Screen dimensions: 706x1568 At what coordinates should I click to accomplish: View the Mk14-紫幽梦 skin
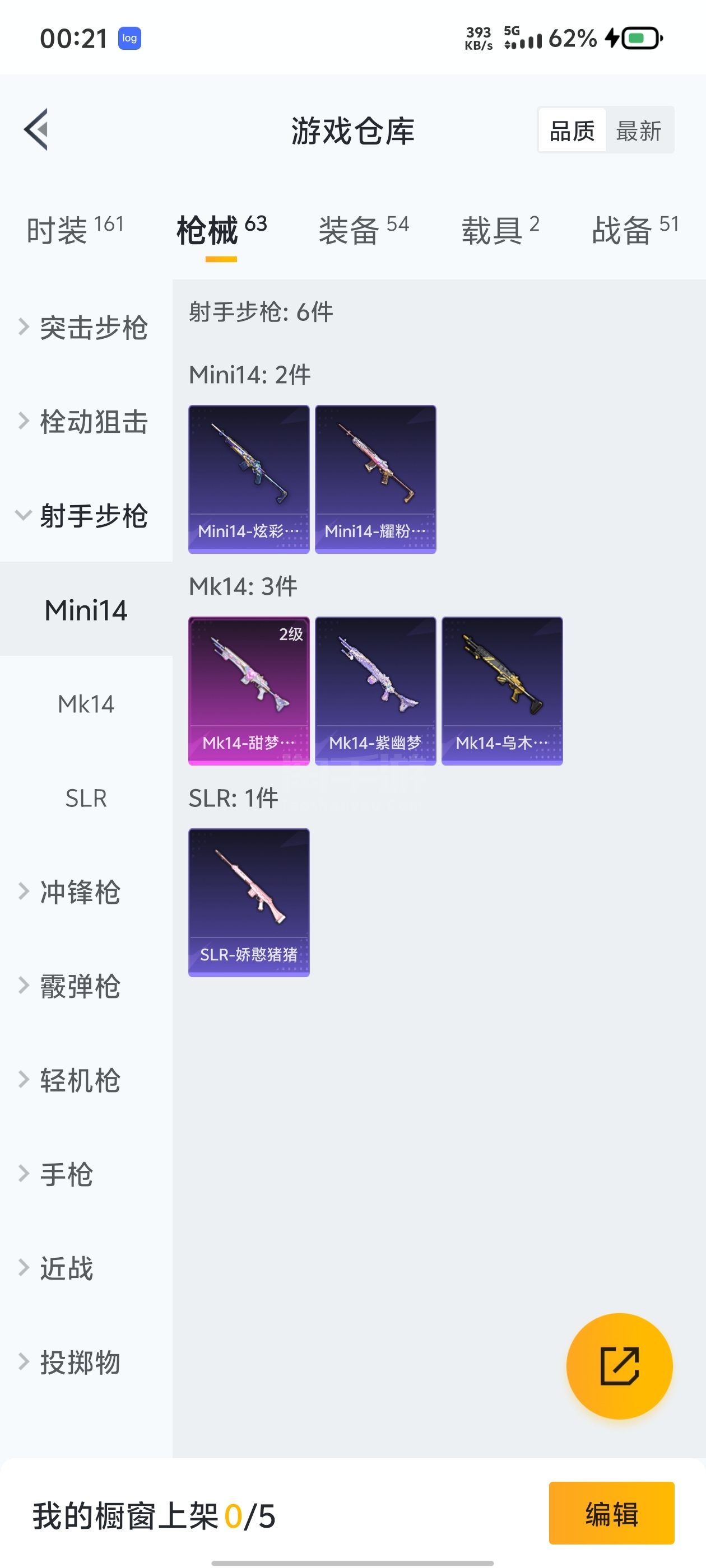[x=375, y=690]
